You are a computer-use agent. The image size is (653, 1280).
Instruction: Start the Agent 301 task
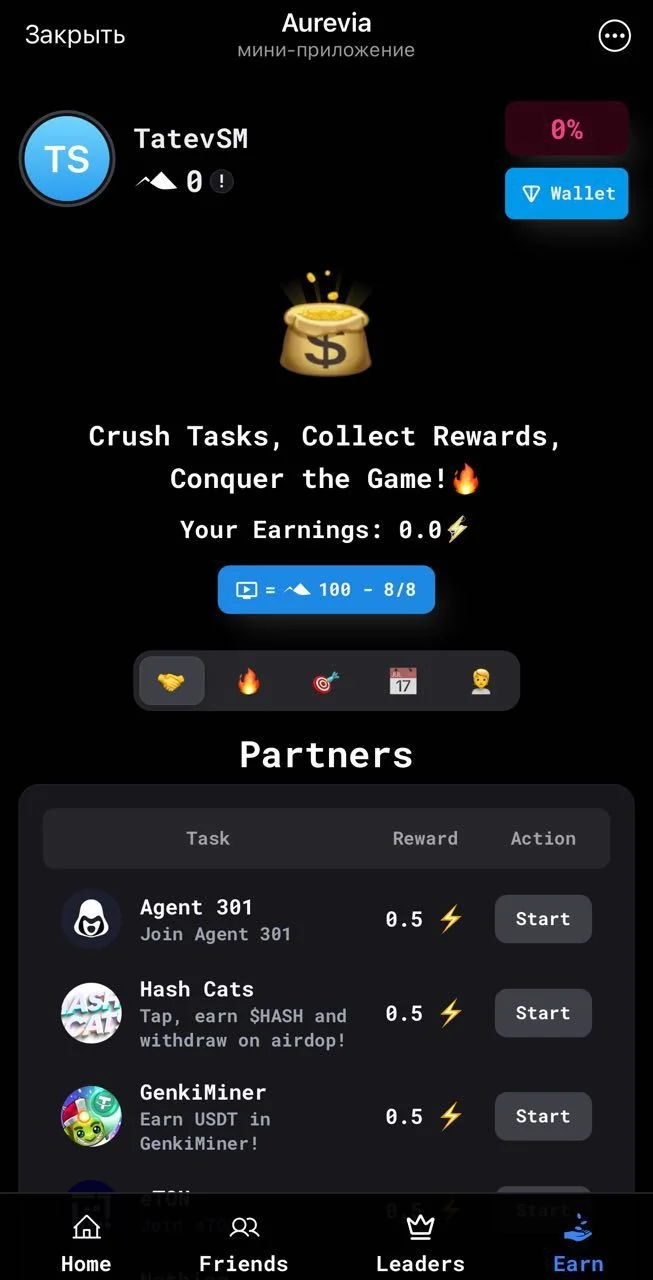coord(543,919)
